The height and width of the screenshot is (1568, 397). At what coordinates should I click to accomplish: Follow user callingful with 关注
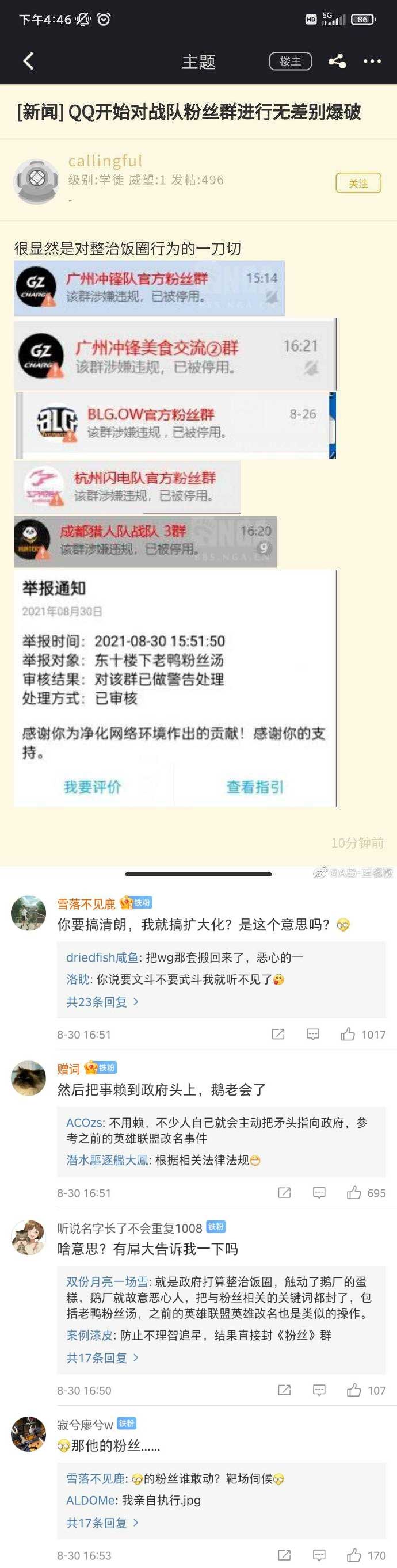point(358,183)
